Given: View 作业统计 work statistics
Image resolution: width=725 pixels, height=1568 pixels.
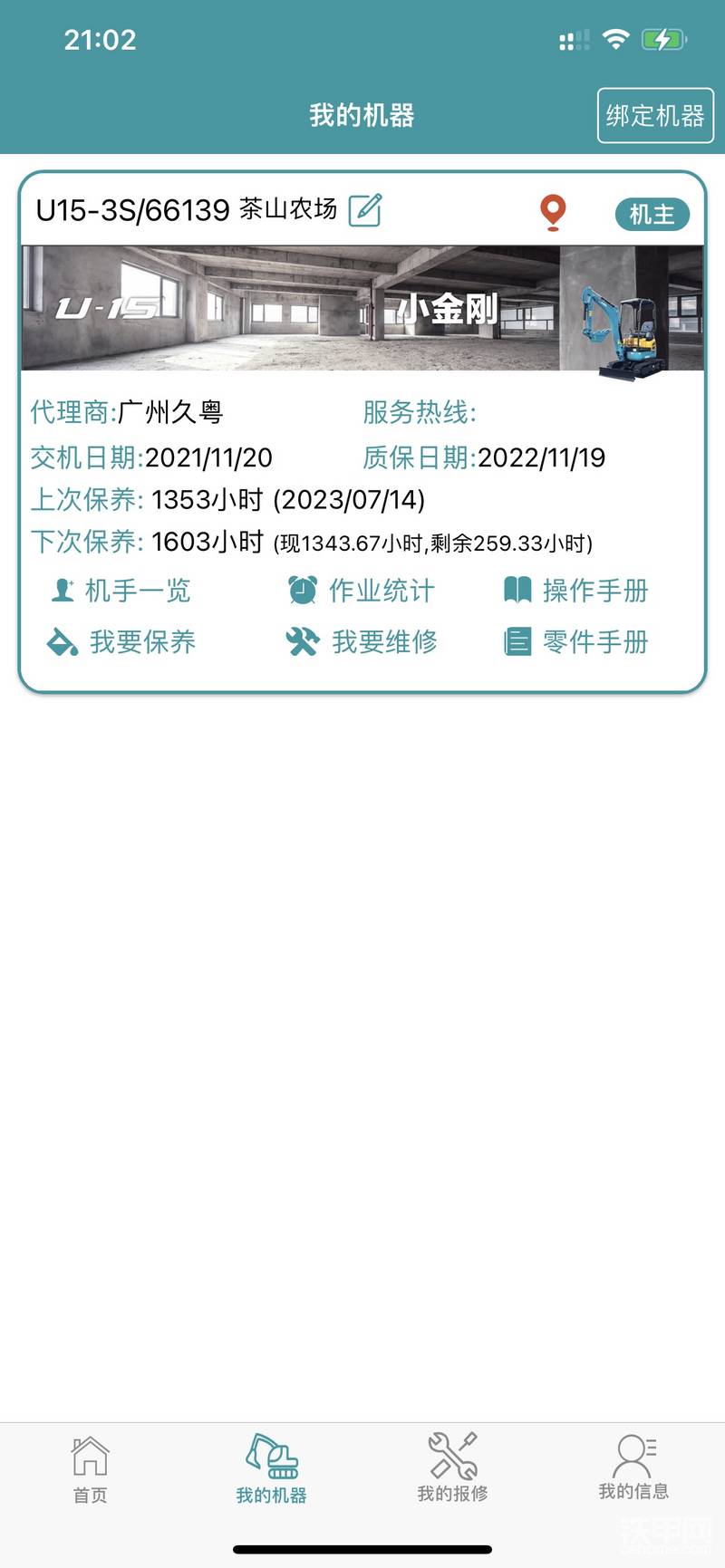Looking at the screenshot, I should click(361, 591).
